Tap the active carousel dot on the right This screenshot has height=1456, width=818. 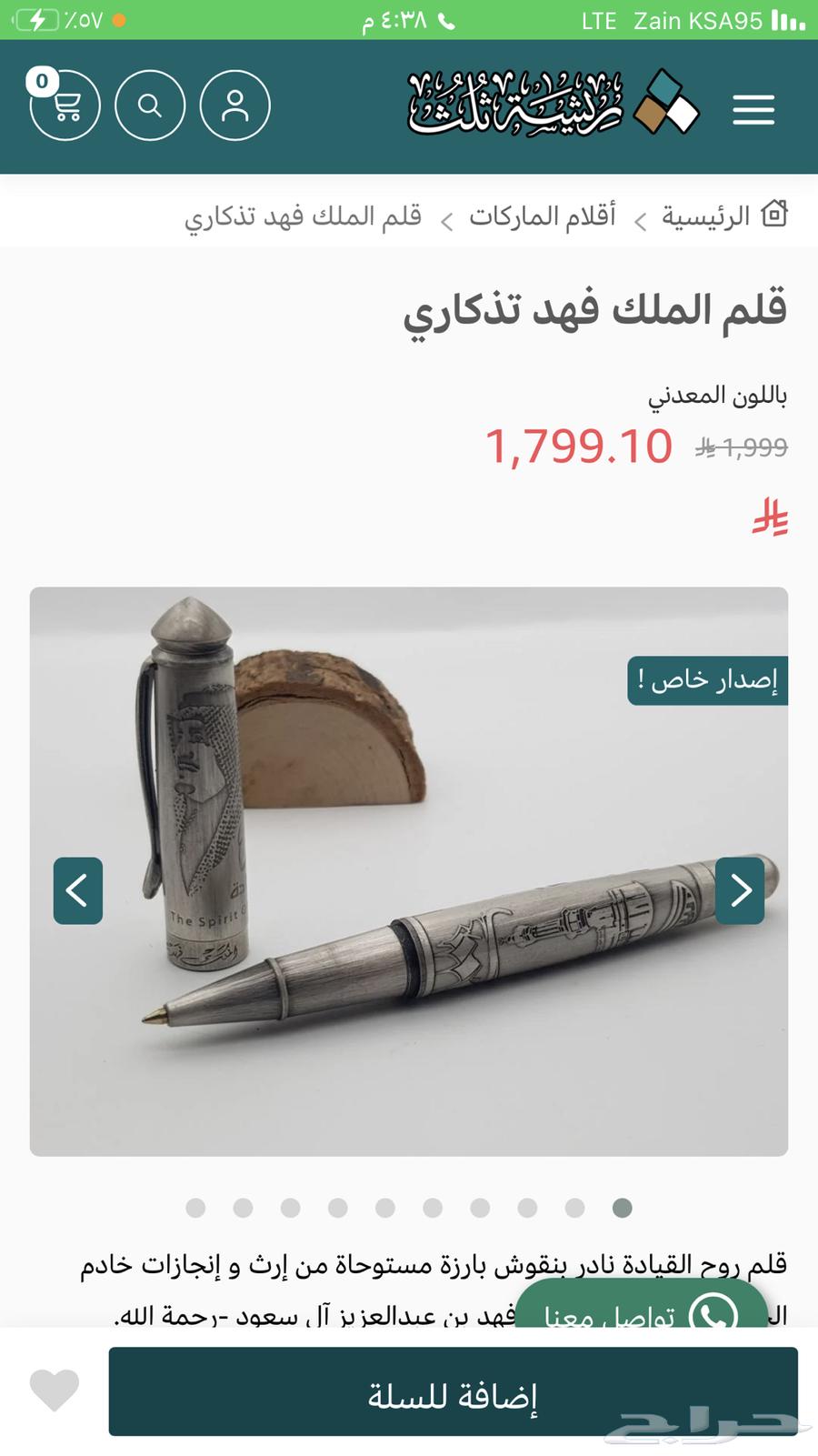[623, 1210]
